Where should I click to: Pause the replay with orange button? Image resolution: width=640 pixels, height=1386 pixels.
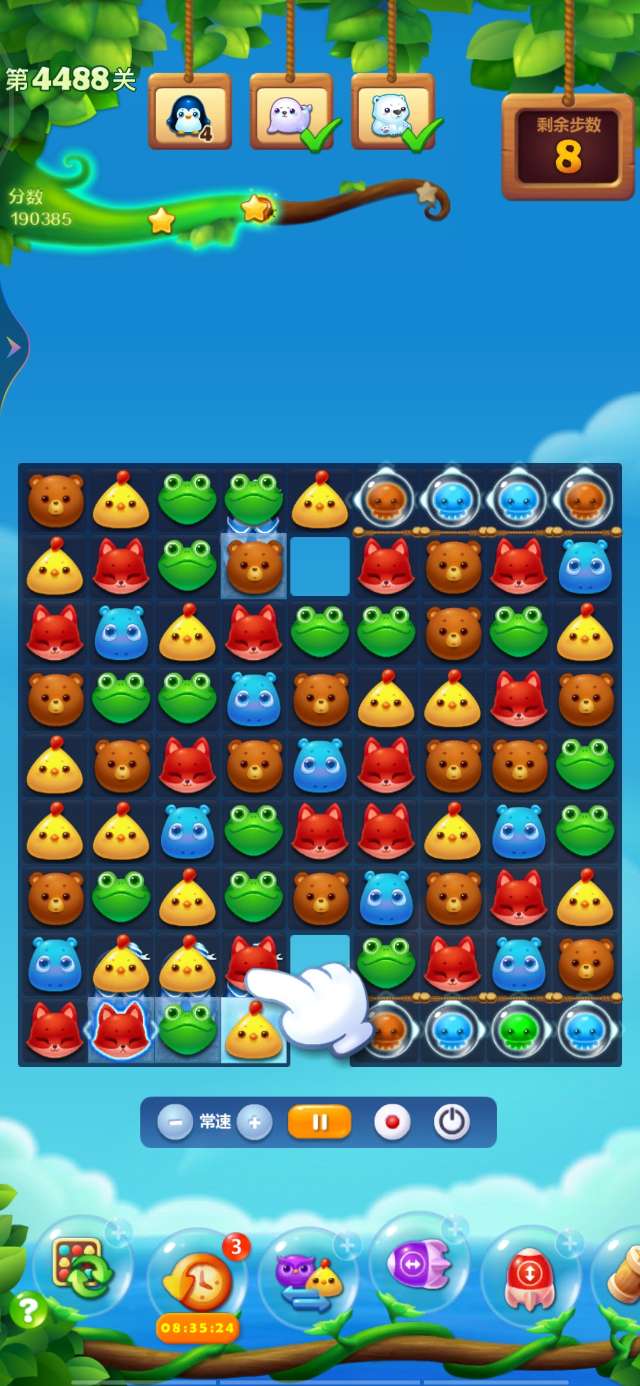tap(319, 1122)
